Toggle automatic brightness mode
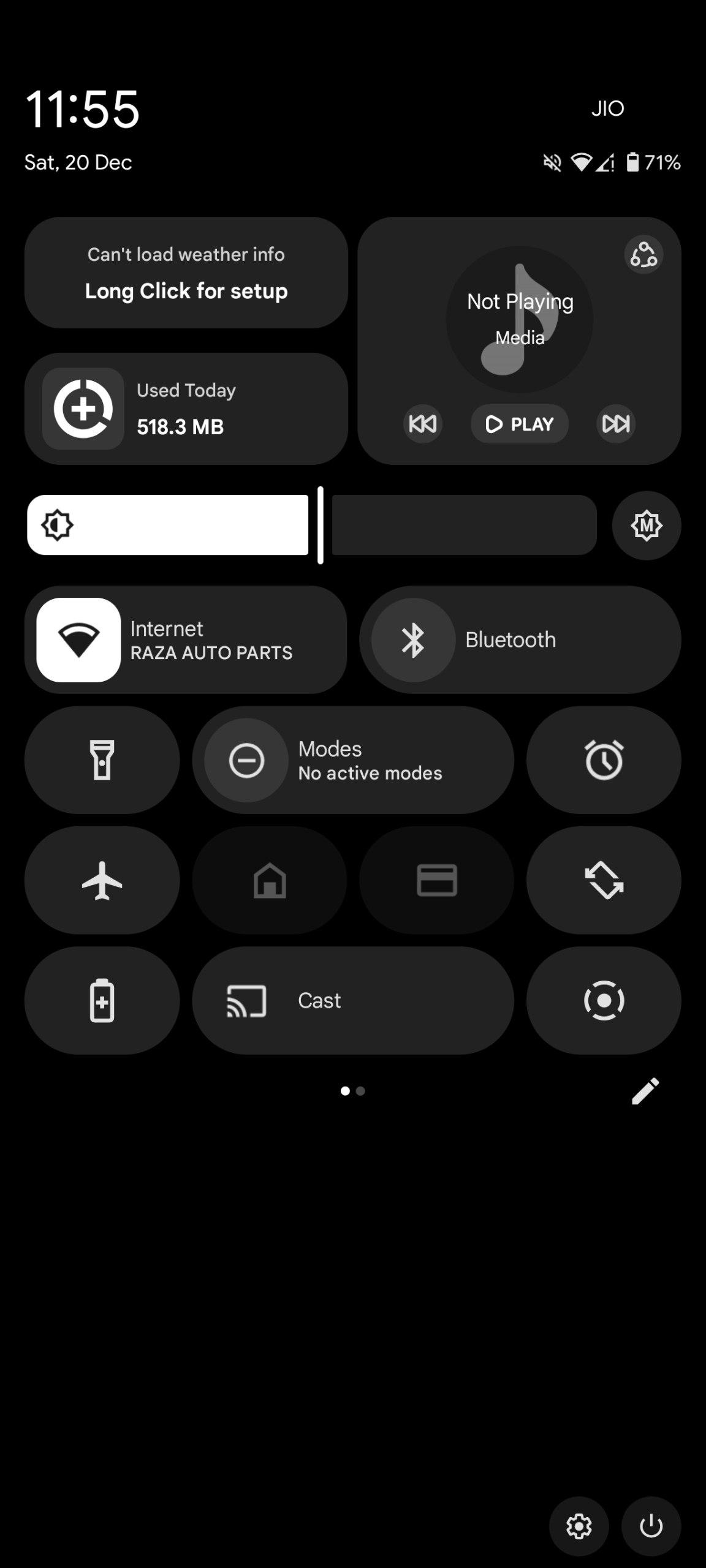The height and width of the screenshot is (1568, 706). coord(647,525)
